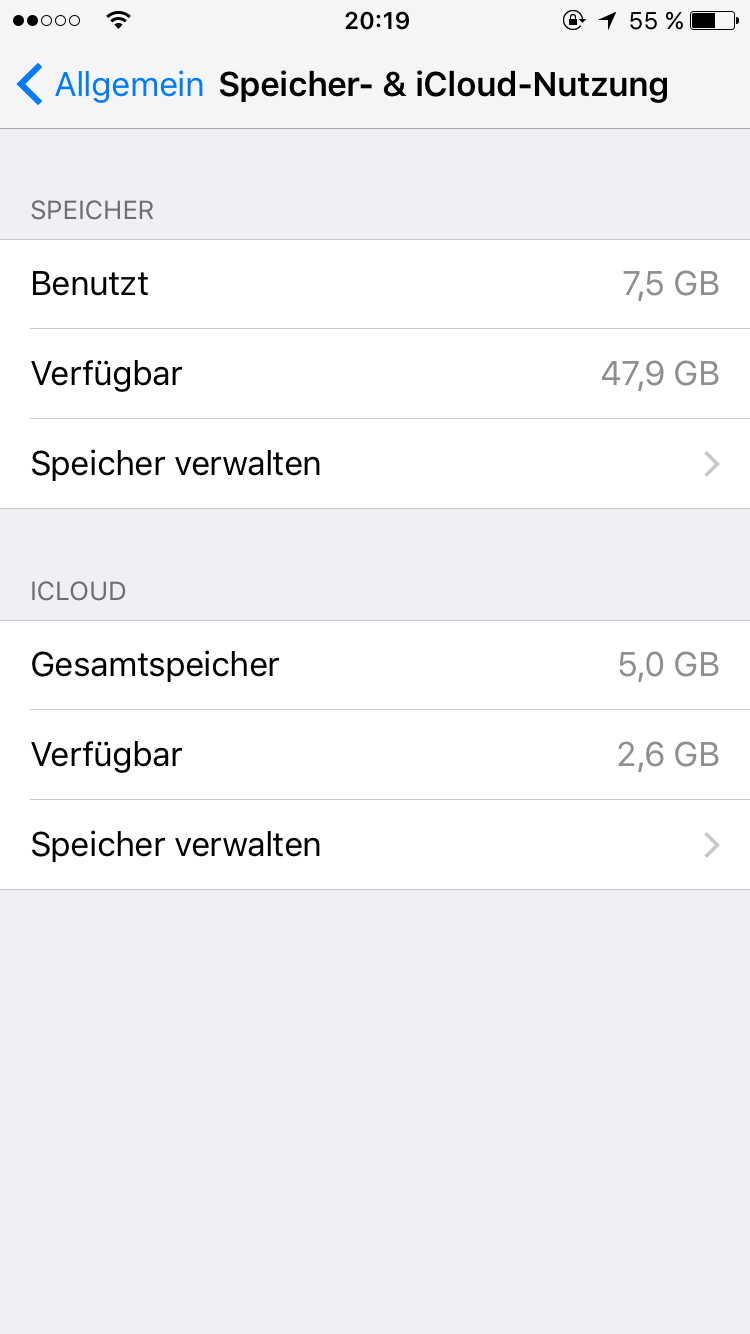Open Speicher verwalten under the Speicher section
The image size is (750, 1334).
click(x=375, y=464)
